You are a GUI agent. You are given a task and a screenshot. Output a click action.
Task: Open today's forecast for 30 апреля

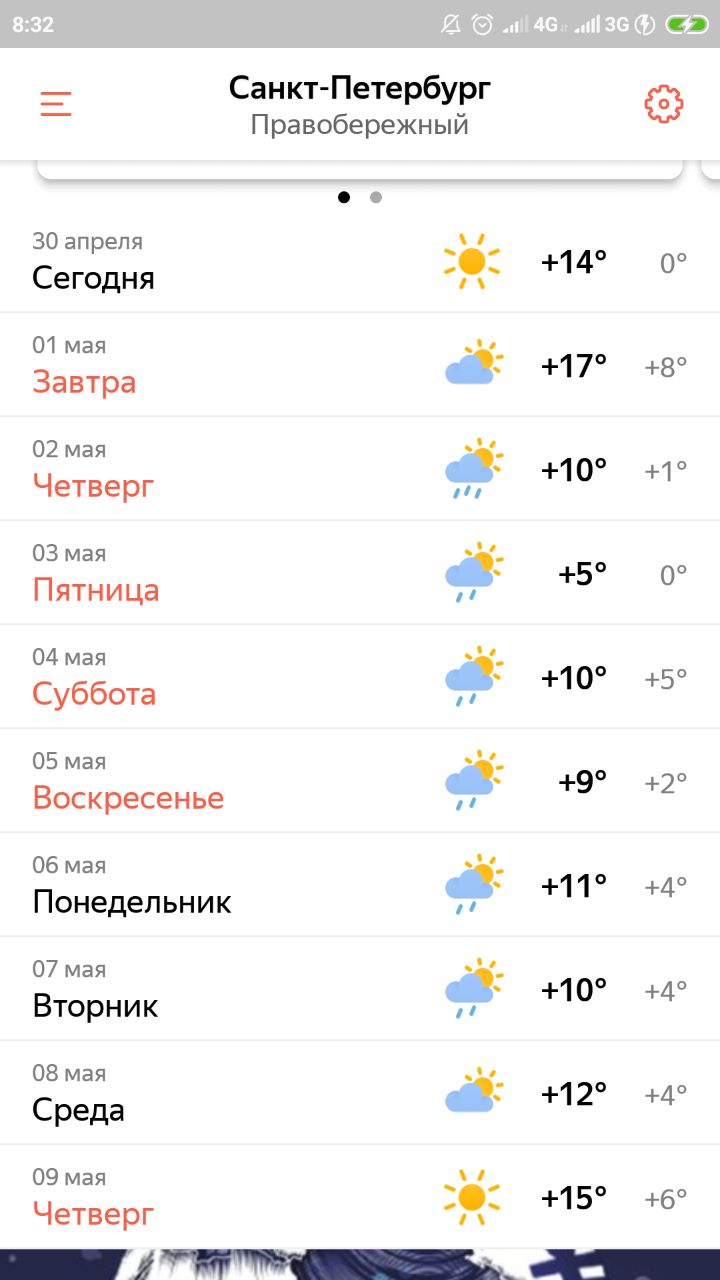[360, 262]
